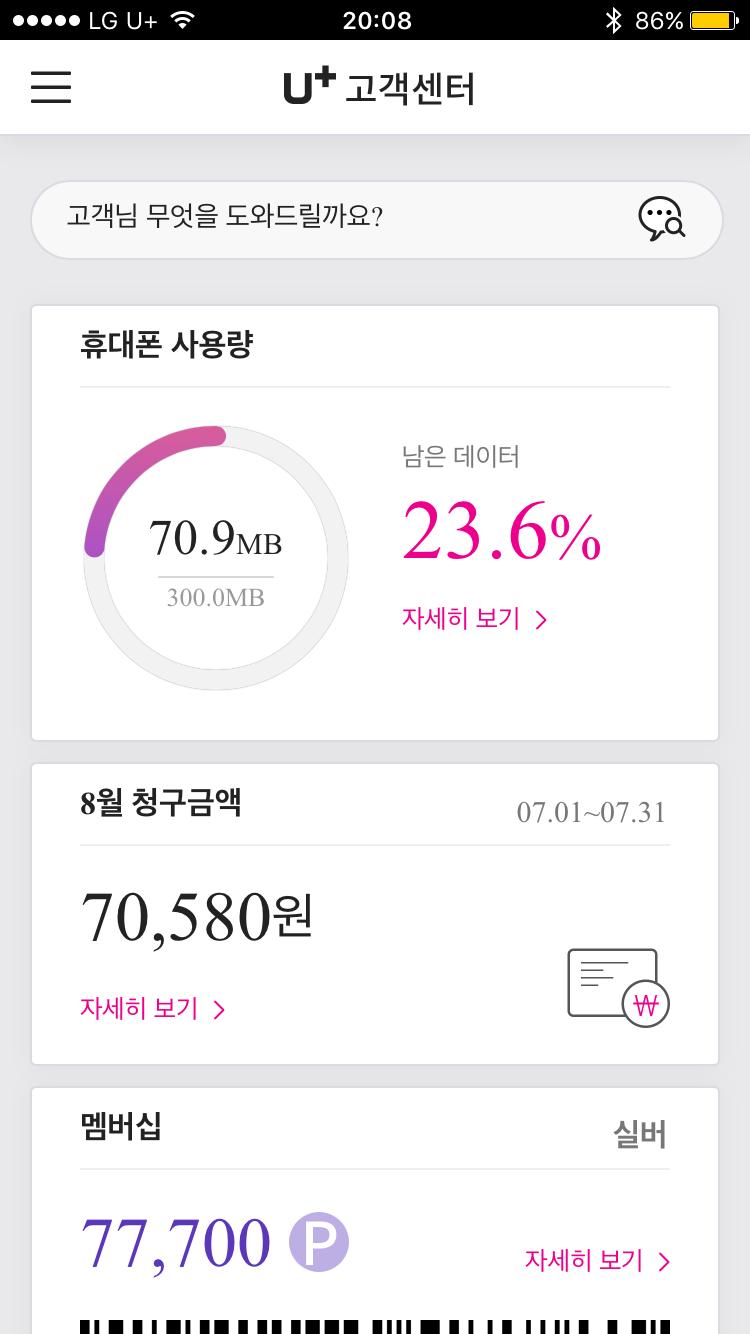The image size is (750, 1334).
Task: Tap the chat search icon in the search box
Action: (661, 219)
